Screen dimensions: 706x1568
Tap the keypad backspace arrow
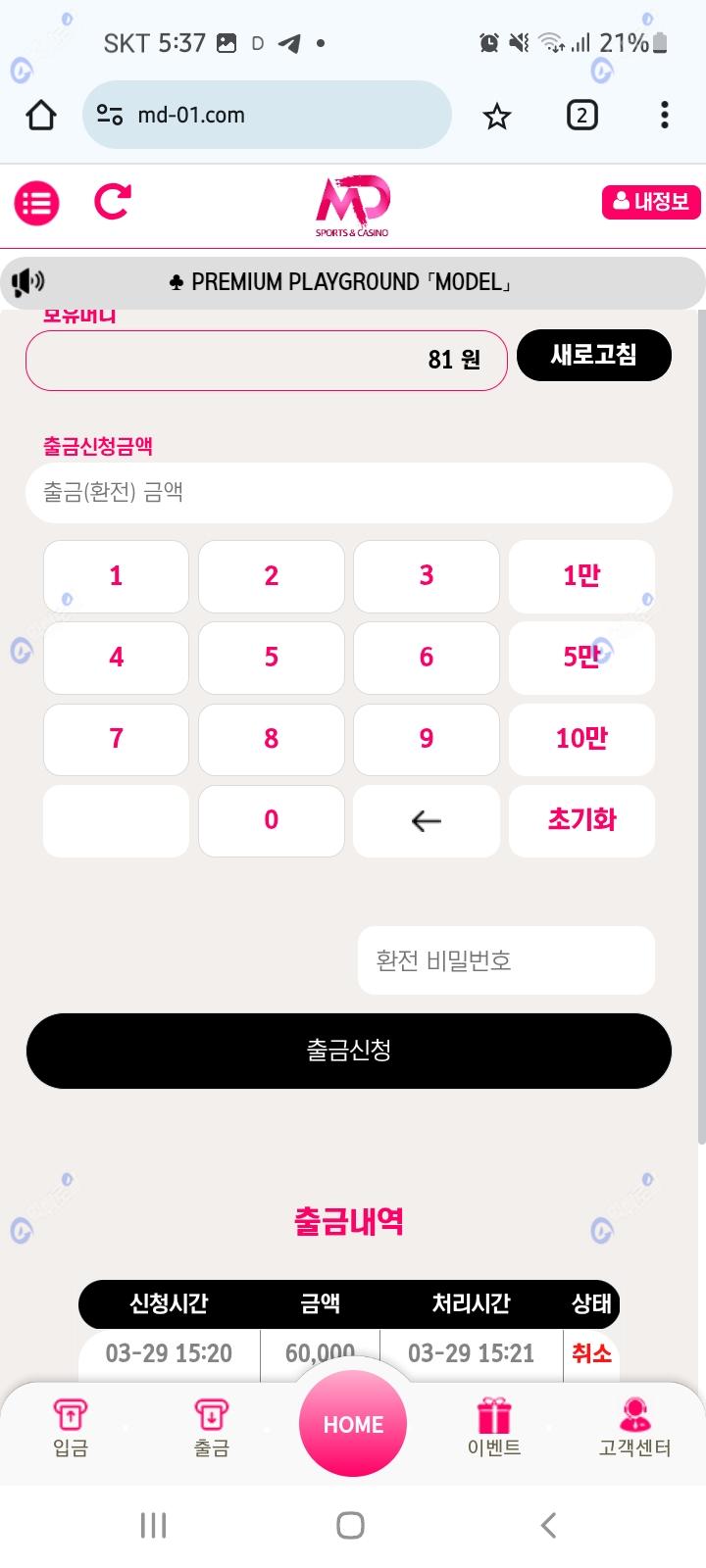pos(426,820)
